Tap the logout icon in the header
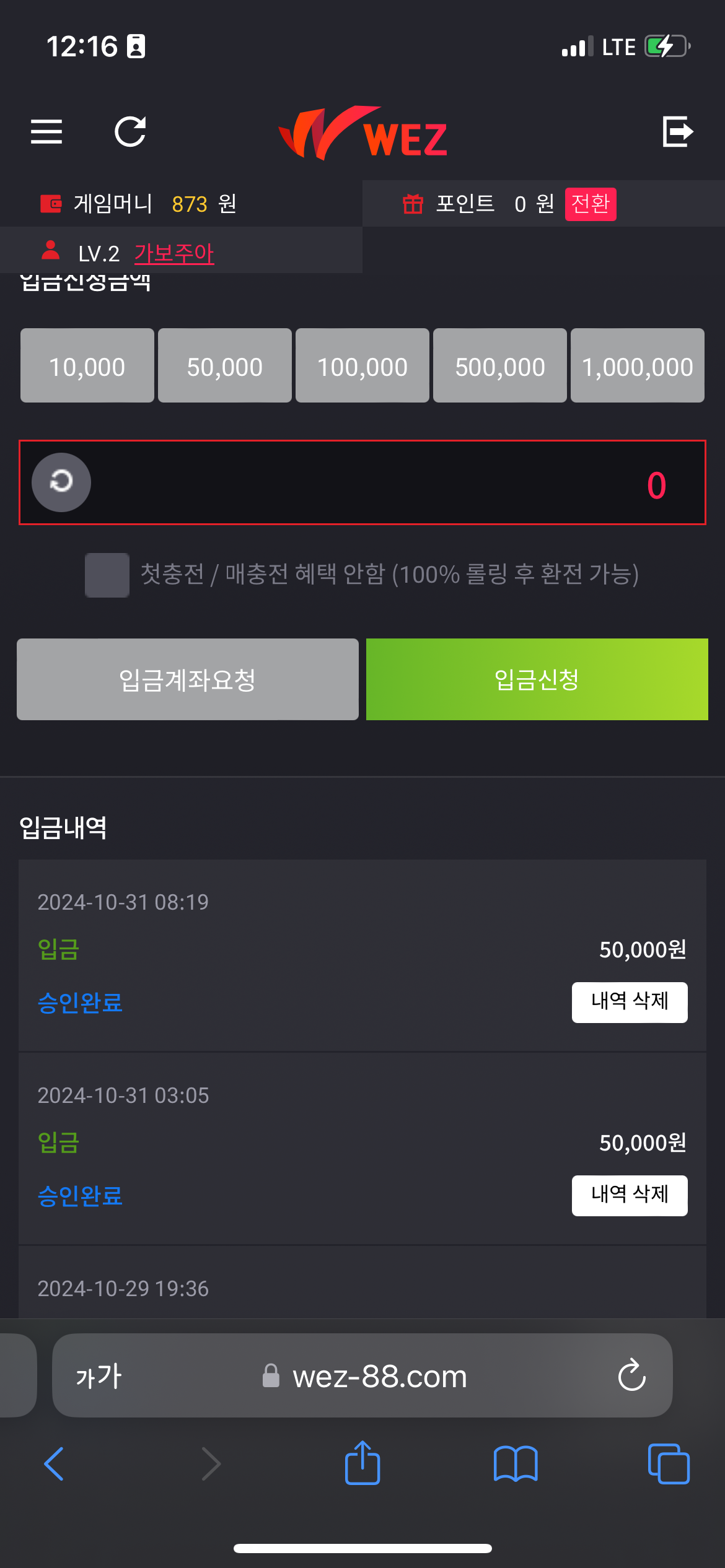725x1568 pixels. pos(677,131)
